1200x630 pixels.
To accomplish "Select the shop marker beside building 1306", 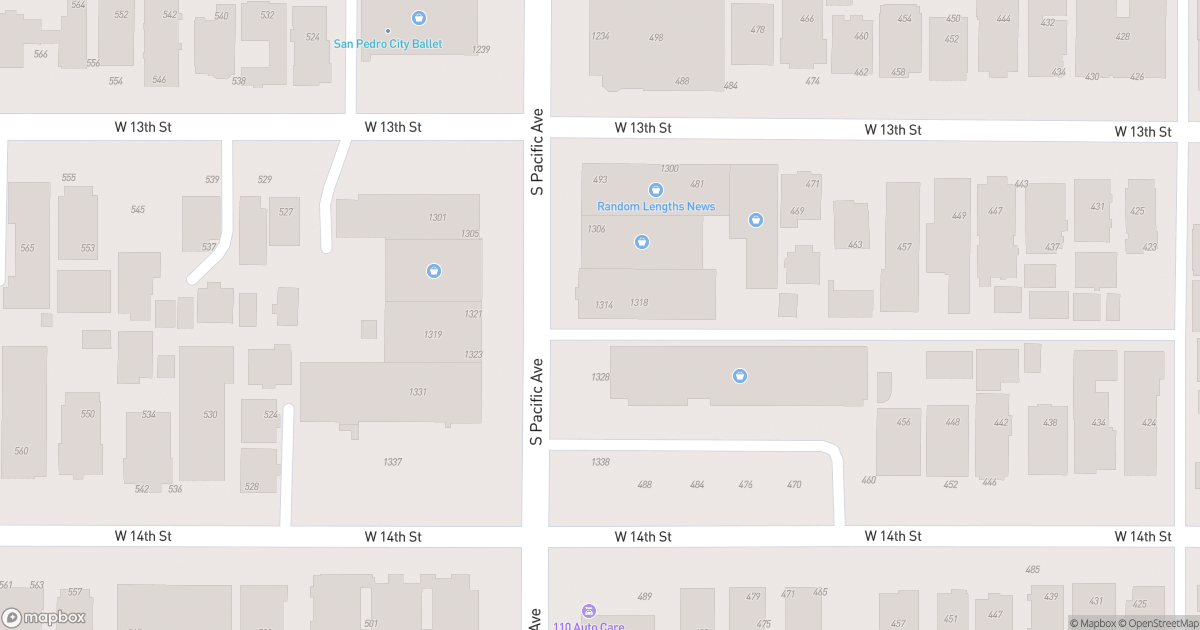I will pyautogui.click(x=642, y=241).
